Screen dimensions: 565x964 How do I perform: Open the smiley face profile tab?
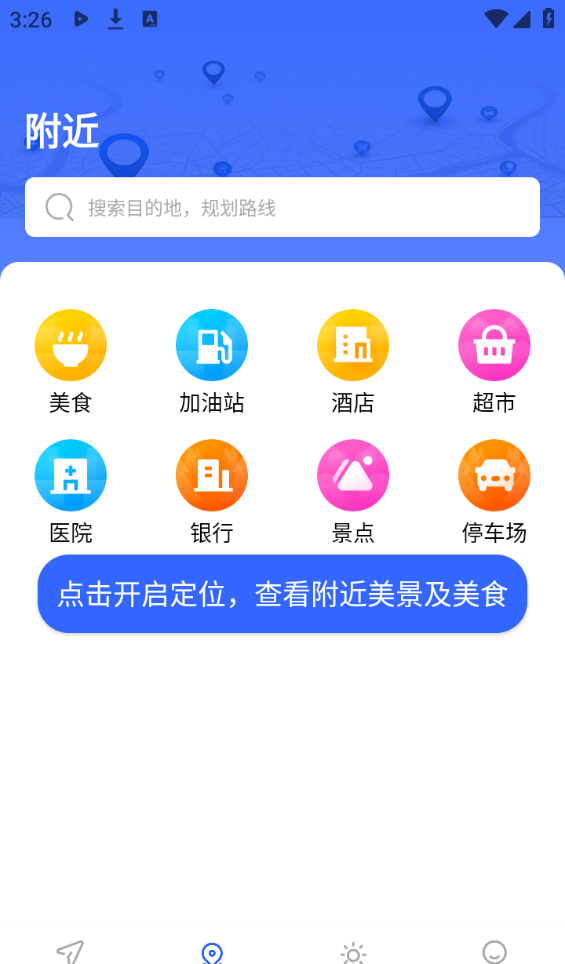click(x=494, y=952)
